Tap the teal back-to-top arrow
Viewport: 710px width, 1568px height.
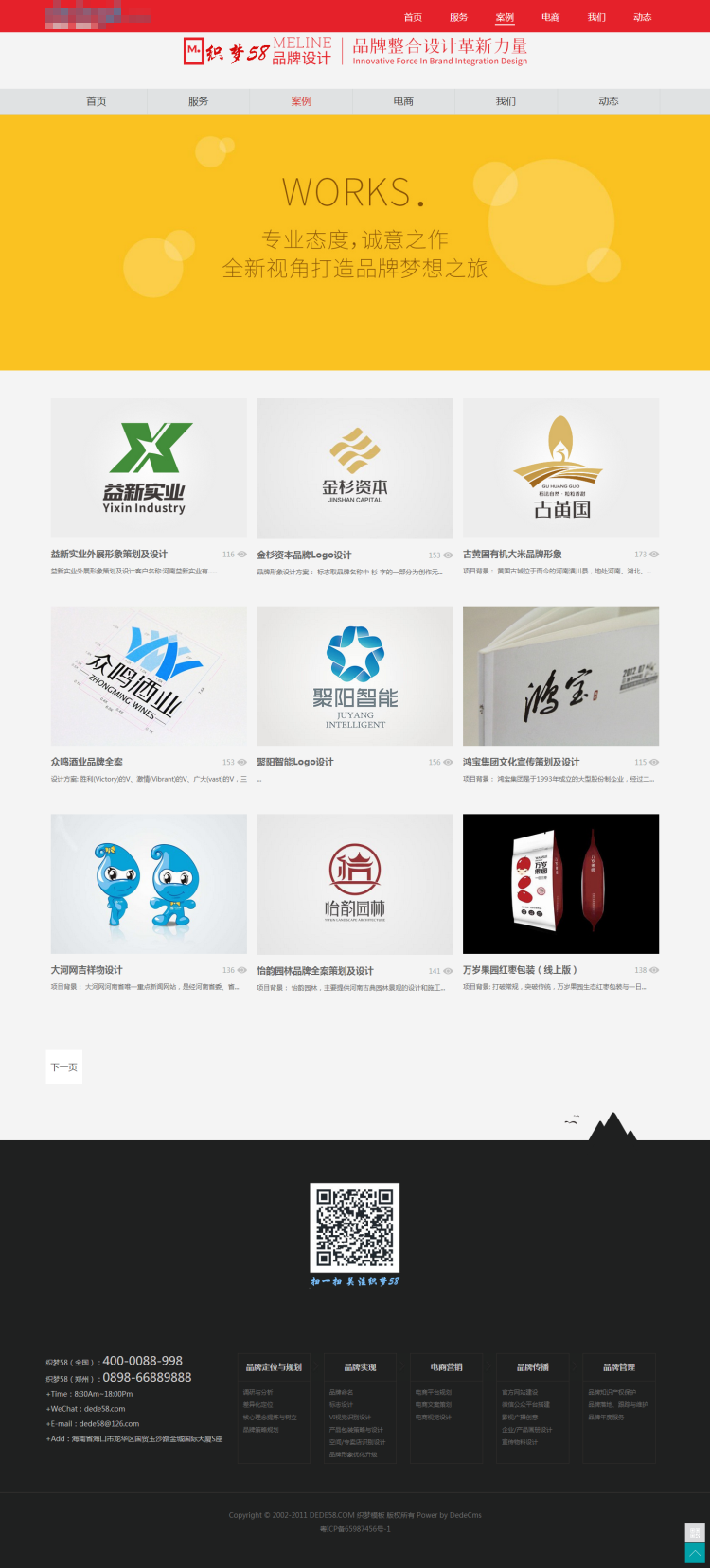(x=695, y=1554)
